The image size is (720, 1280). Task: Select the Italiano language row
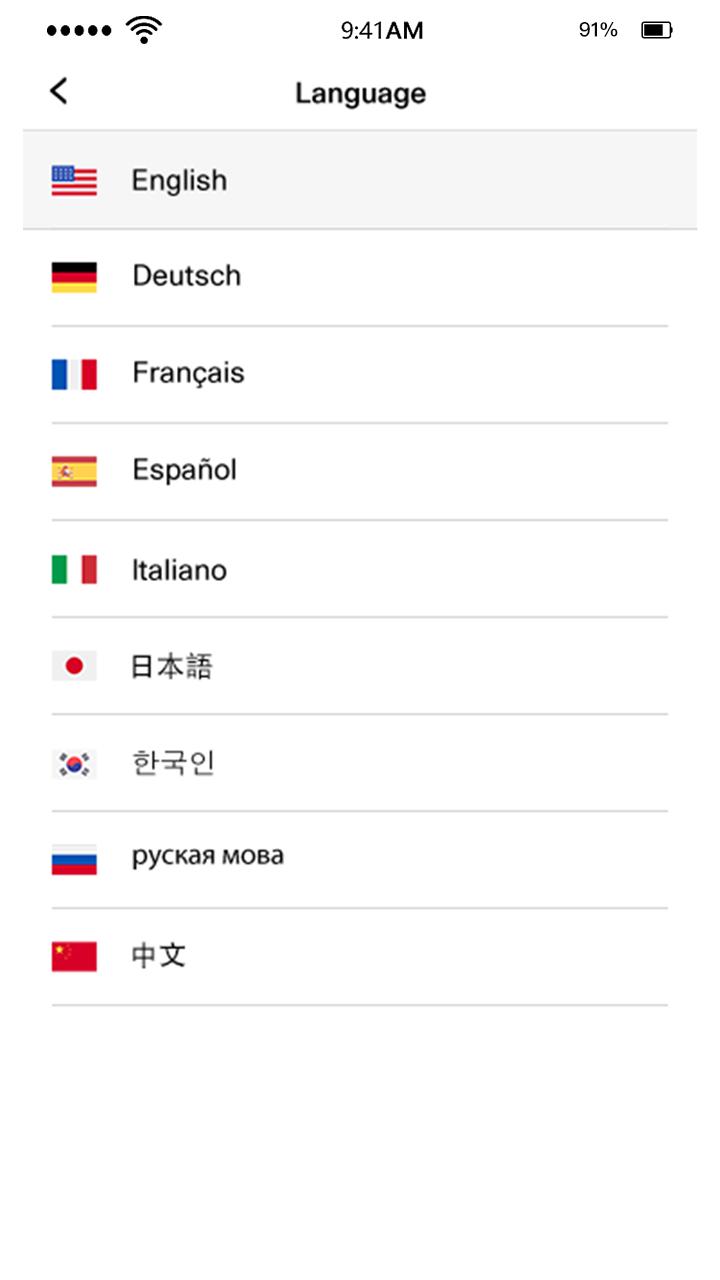[x=360, y=568]
